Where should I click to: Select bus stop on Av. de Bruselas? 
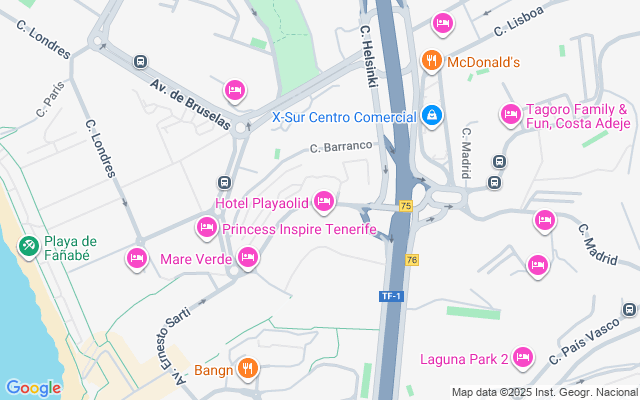141,61
